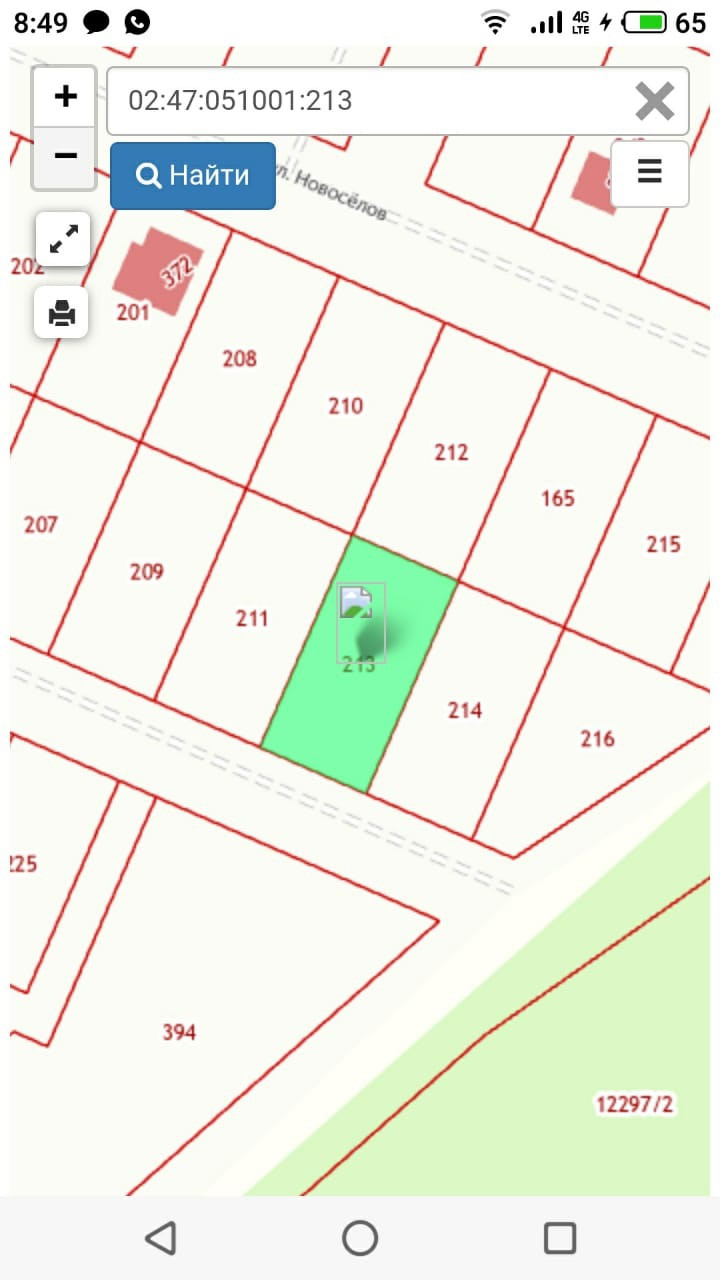This screenshot has height=1280, width=720.
Task: Print the current map
Action: [62, 313]
